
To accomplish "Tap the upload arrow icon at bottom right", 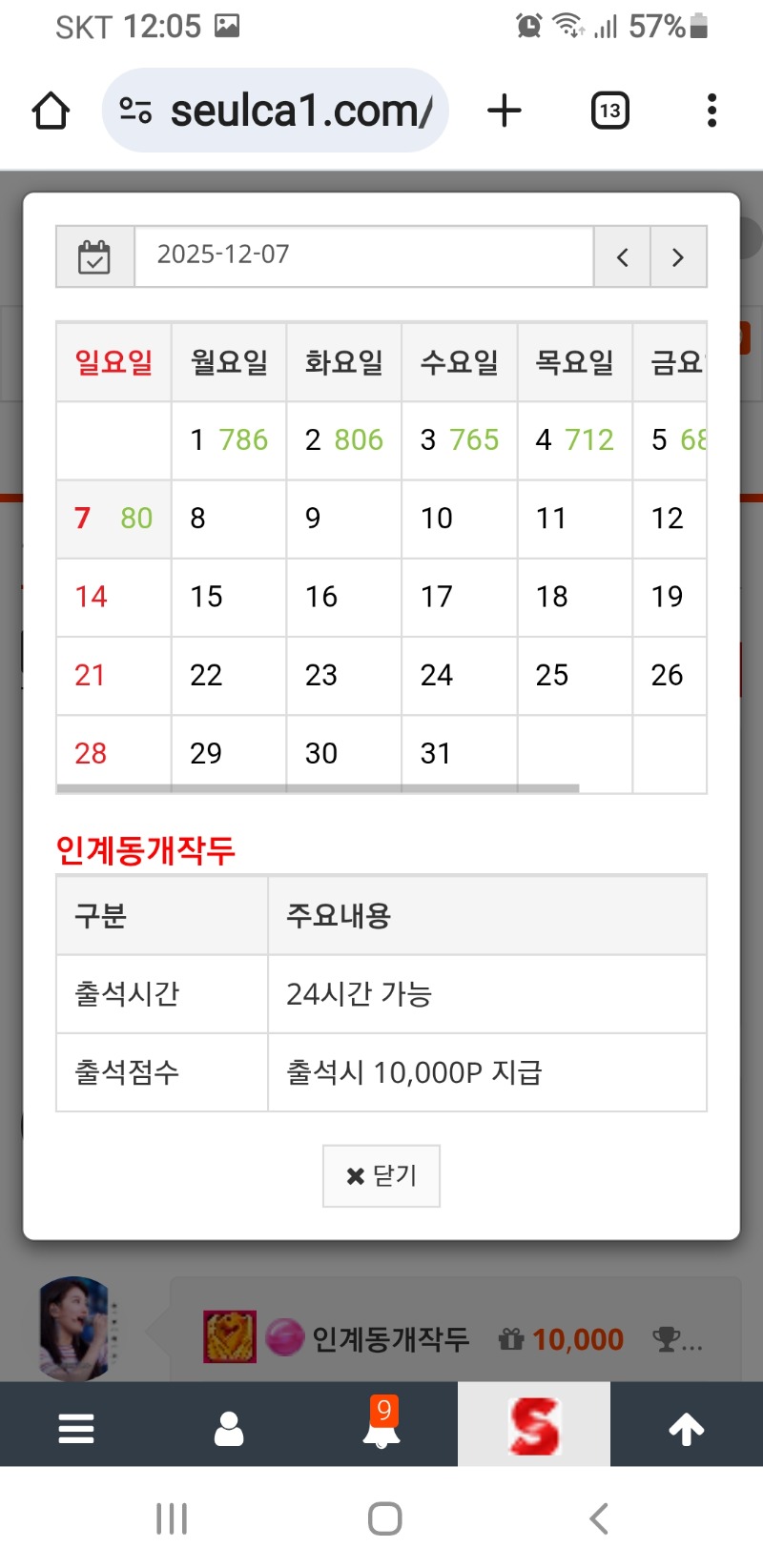I will tap(686, 1427).
